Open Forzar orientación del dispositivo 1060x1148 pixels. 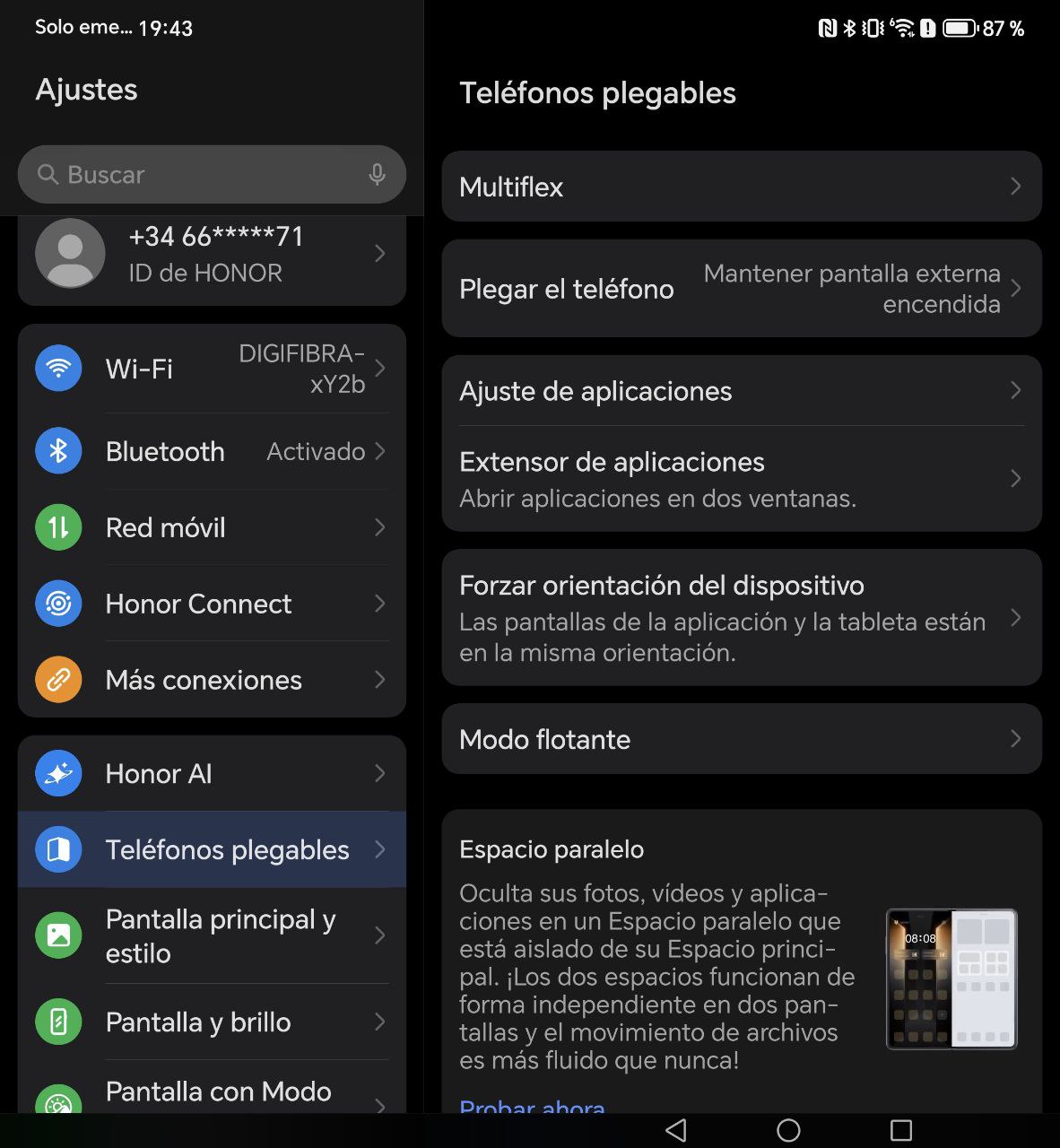(741, 618)
